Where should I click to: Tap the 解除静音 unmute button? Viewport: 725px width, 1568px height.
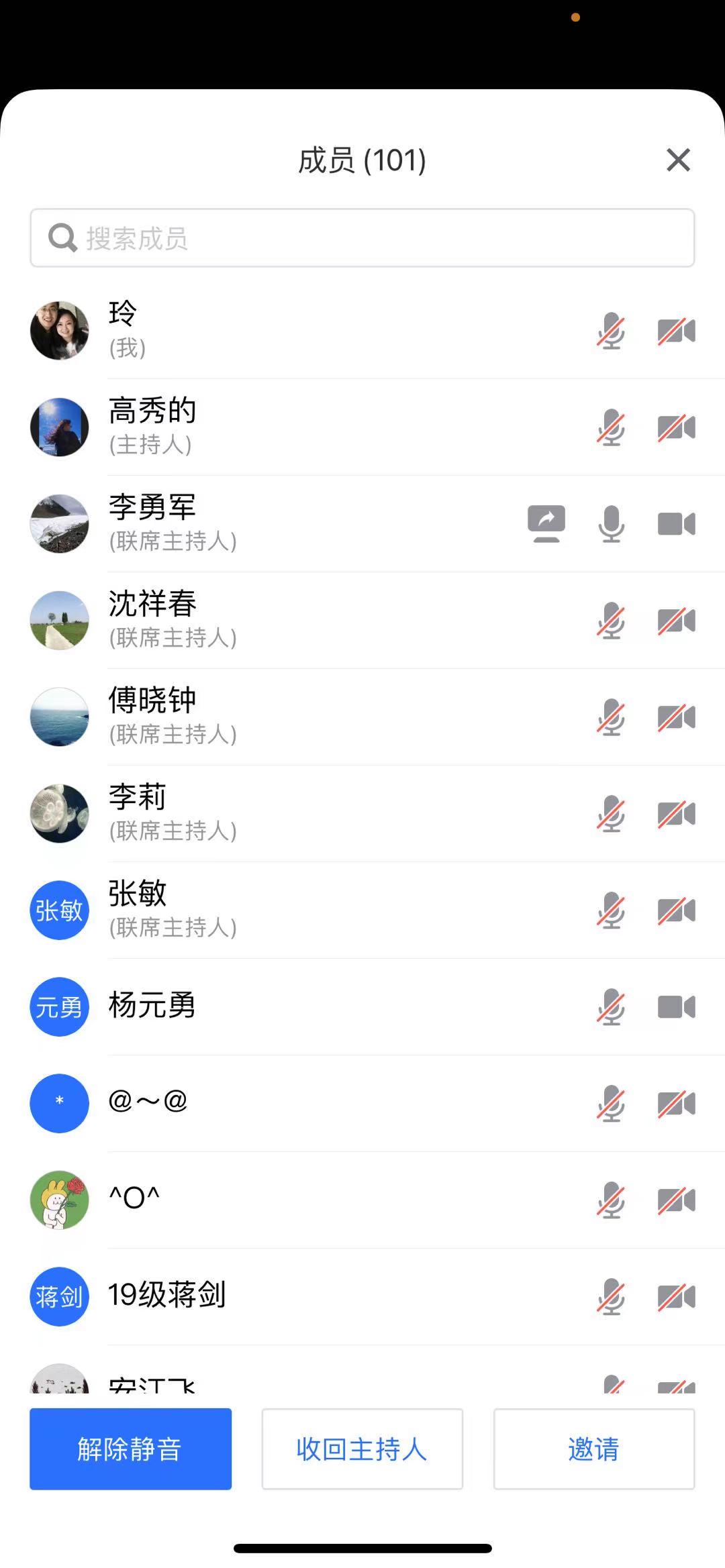pos(130,1449)
